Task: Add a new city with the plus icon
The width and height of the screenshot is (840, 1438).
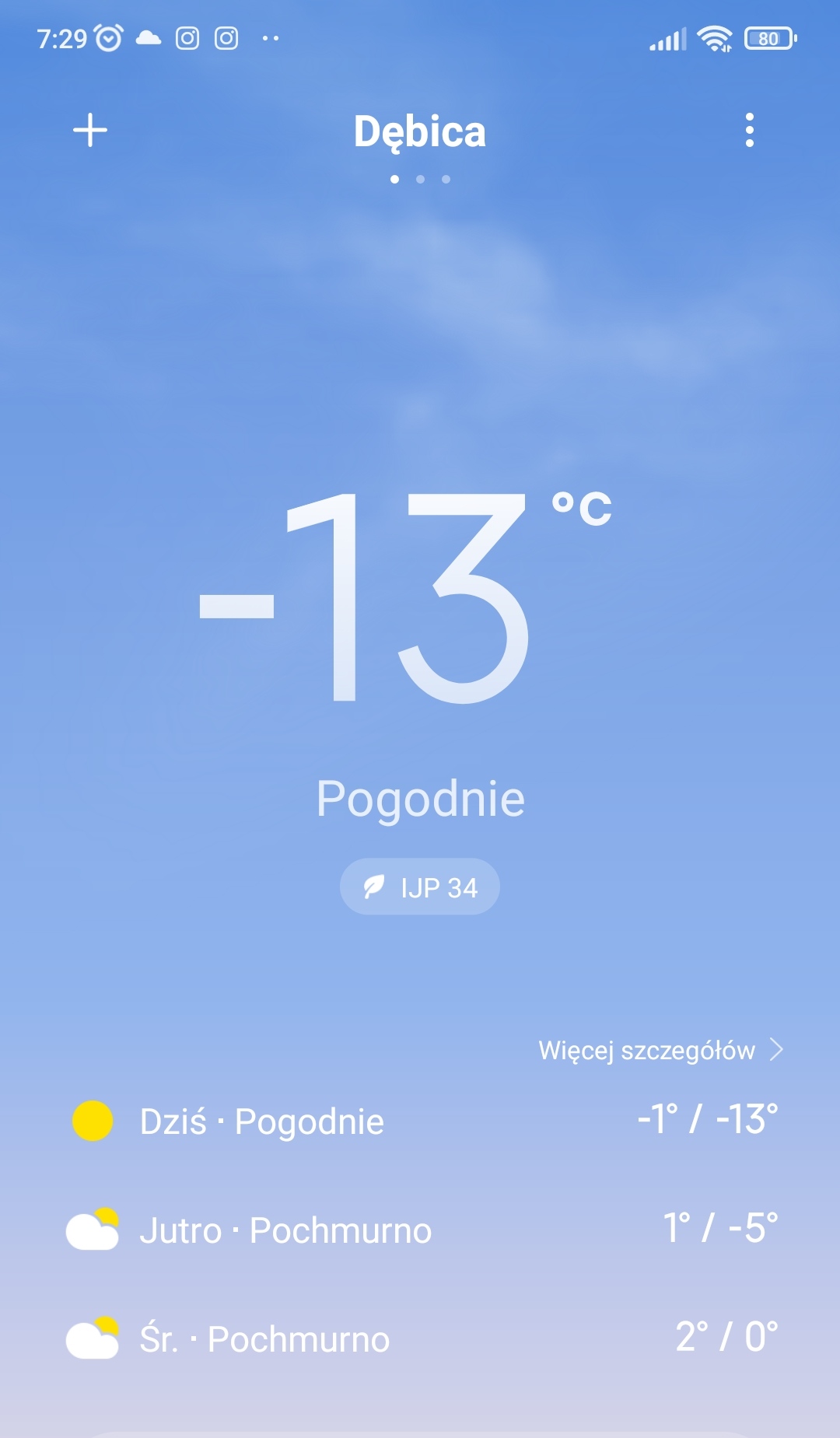Action: pos(90,130)
